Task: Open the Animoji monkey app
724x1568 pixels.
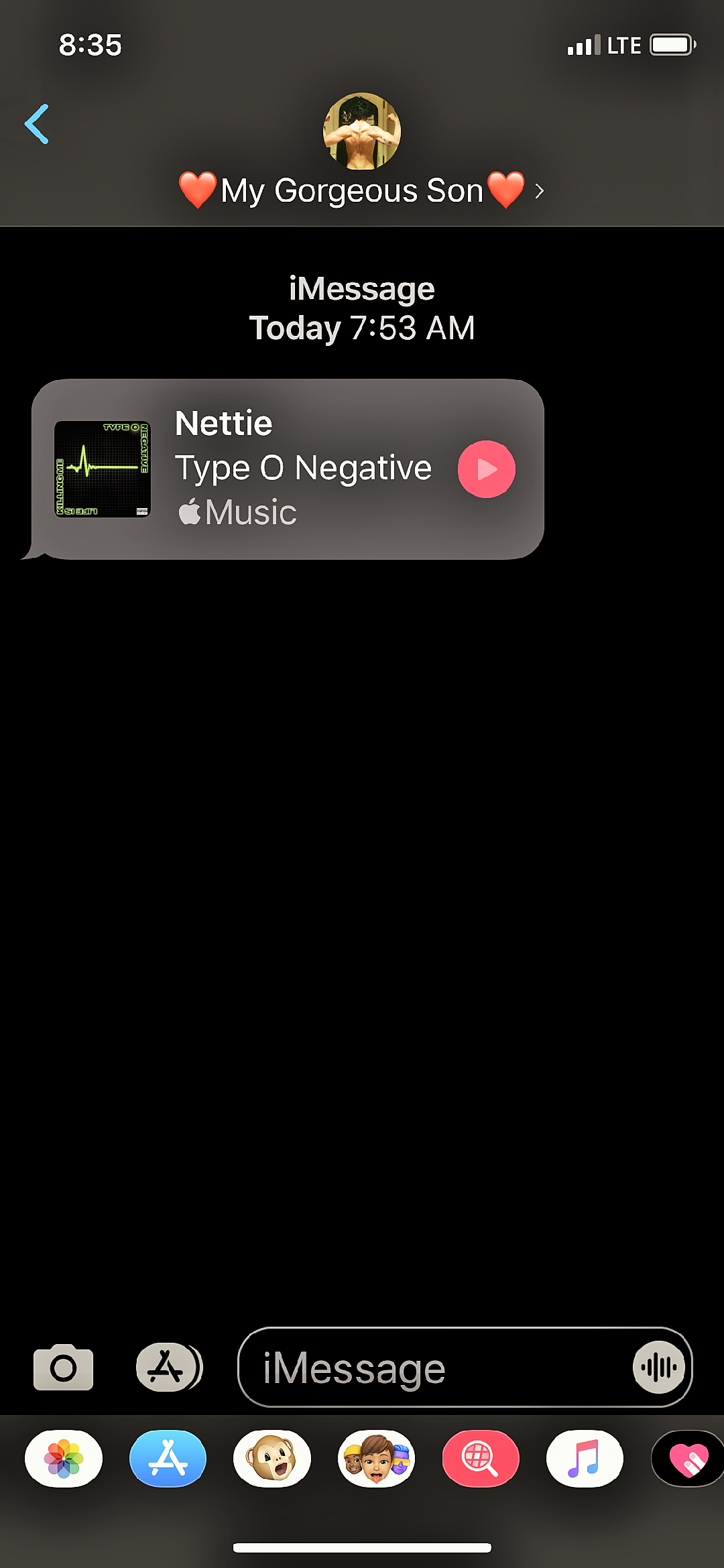Action: (x=272, y=1459)
